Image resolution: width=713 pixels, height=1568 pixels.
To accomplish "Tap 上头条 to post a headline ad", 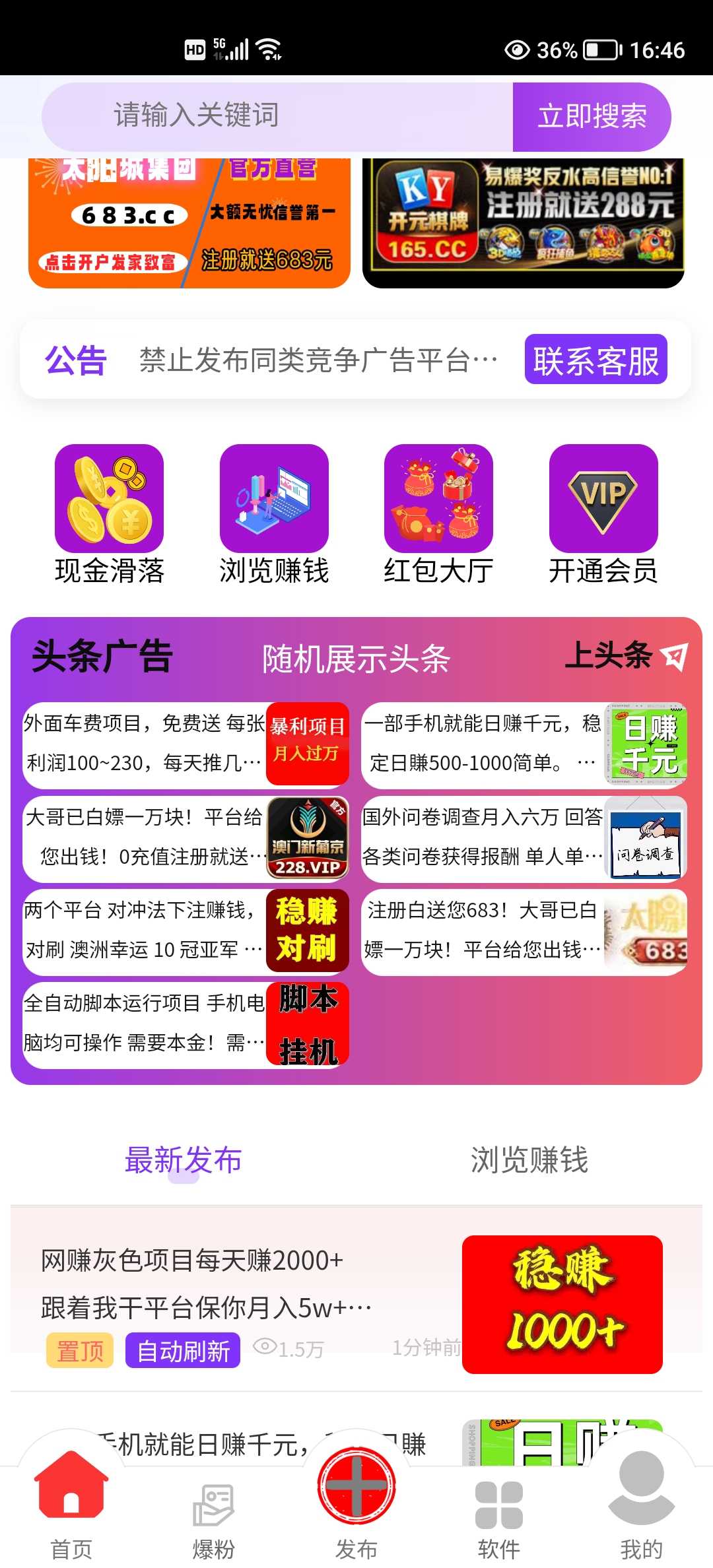I will coord(627,656).
